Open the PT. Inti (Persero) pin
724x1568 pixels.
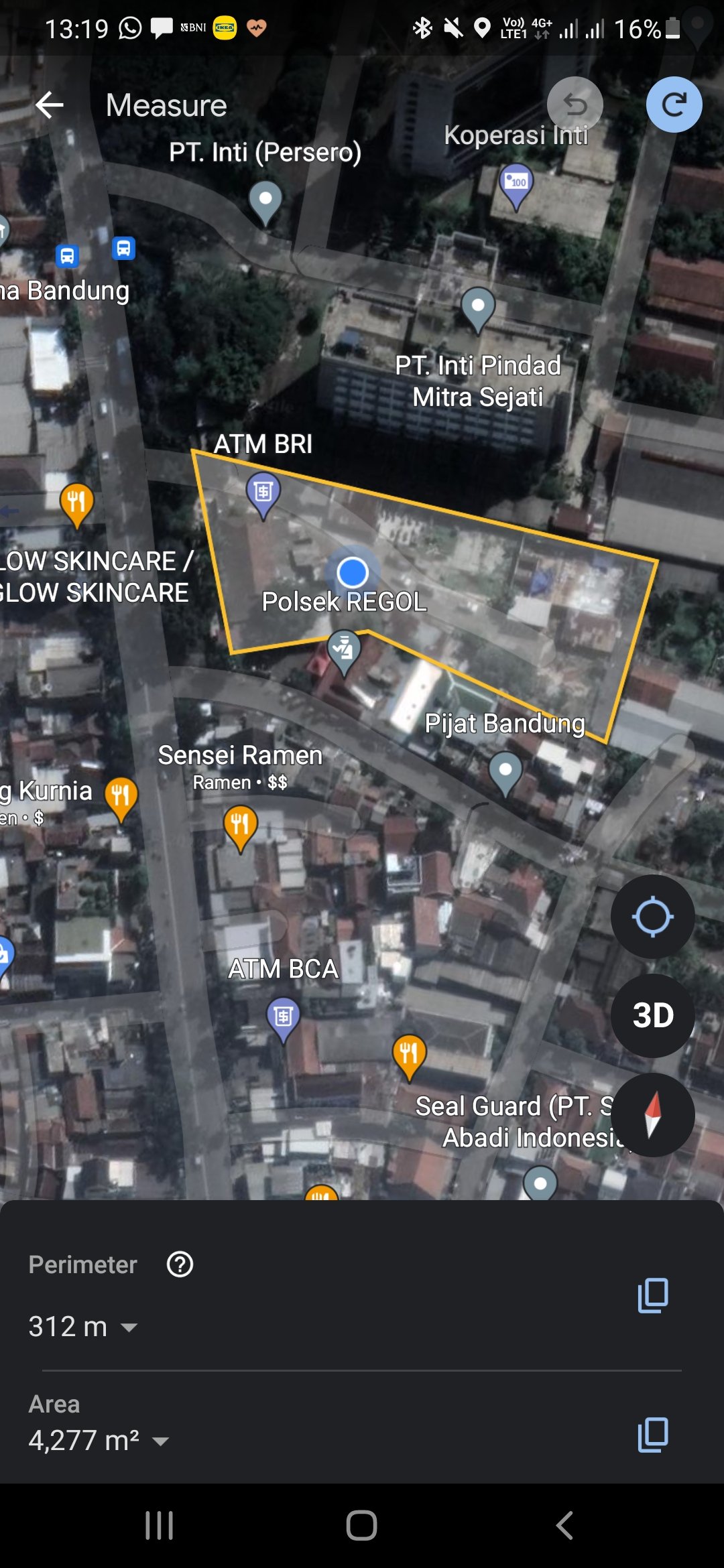coord(265,200)
